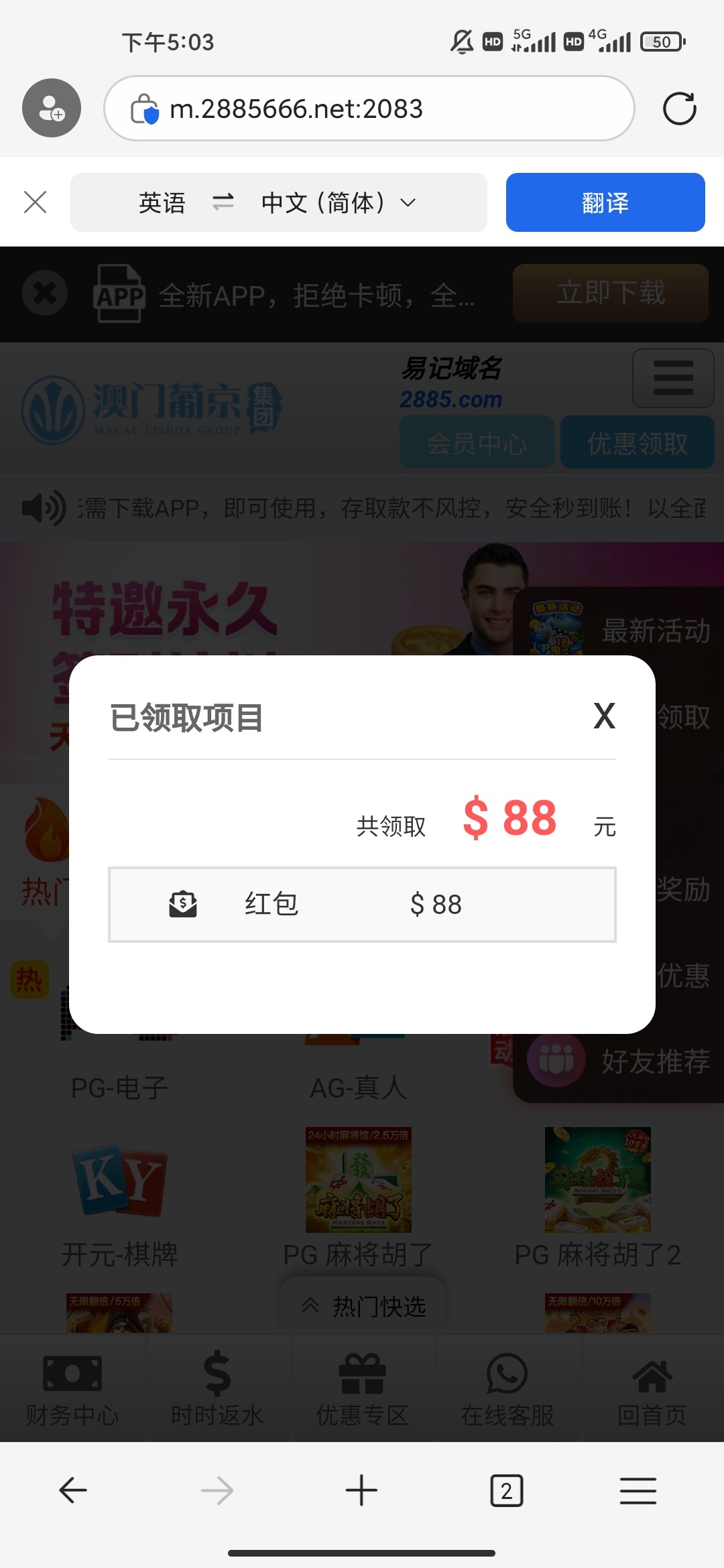Tap the blue 翻译 translate button
Viewport: 724px width, 1568px height.
(605, 202)
